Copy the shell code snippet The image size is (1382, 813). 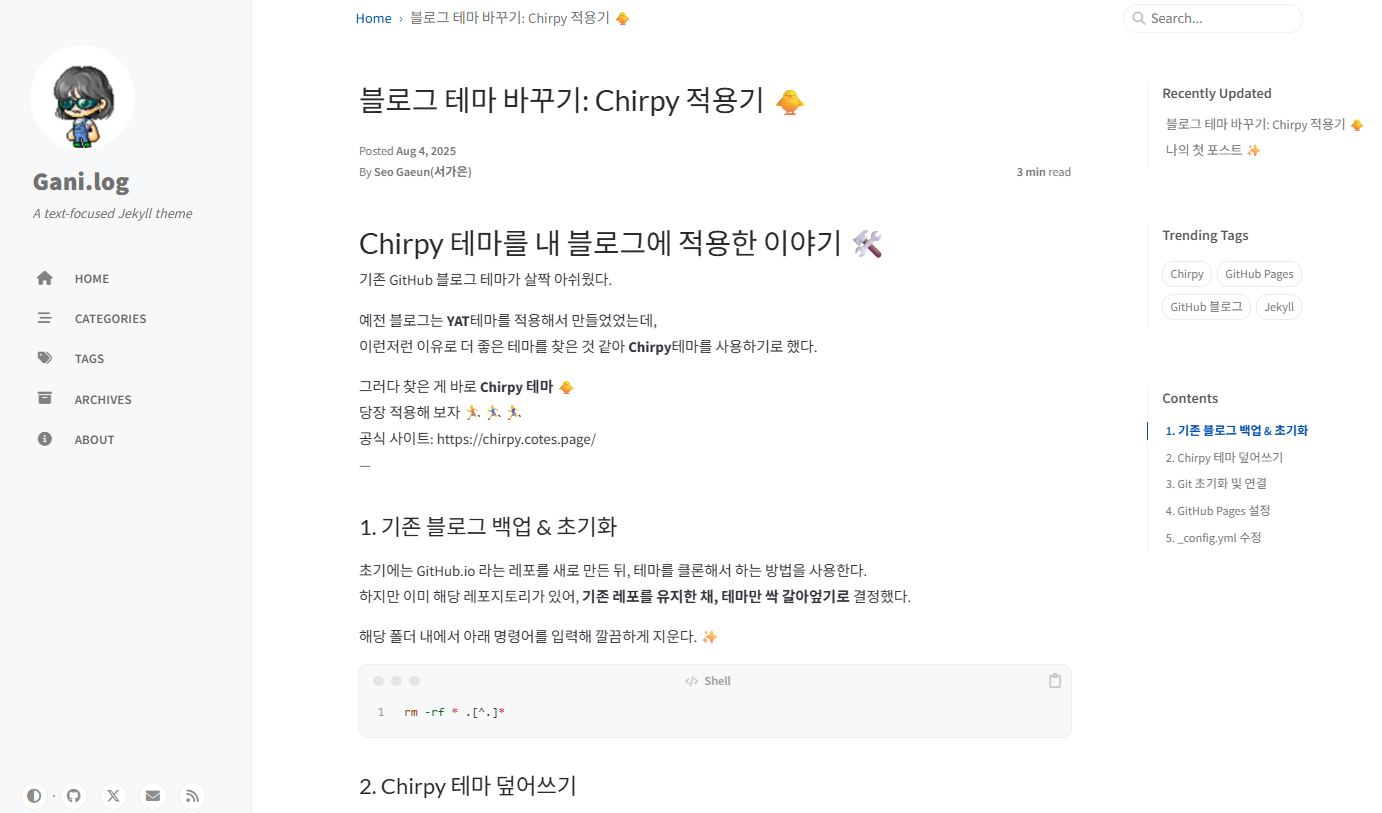(1054, 681)
